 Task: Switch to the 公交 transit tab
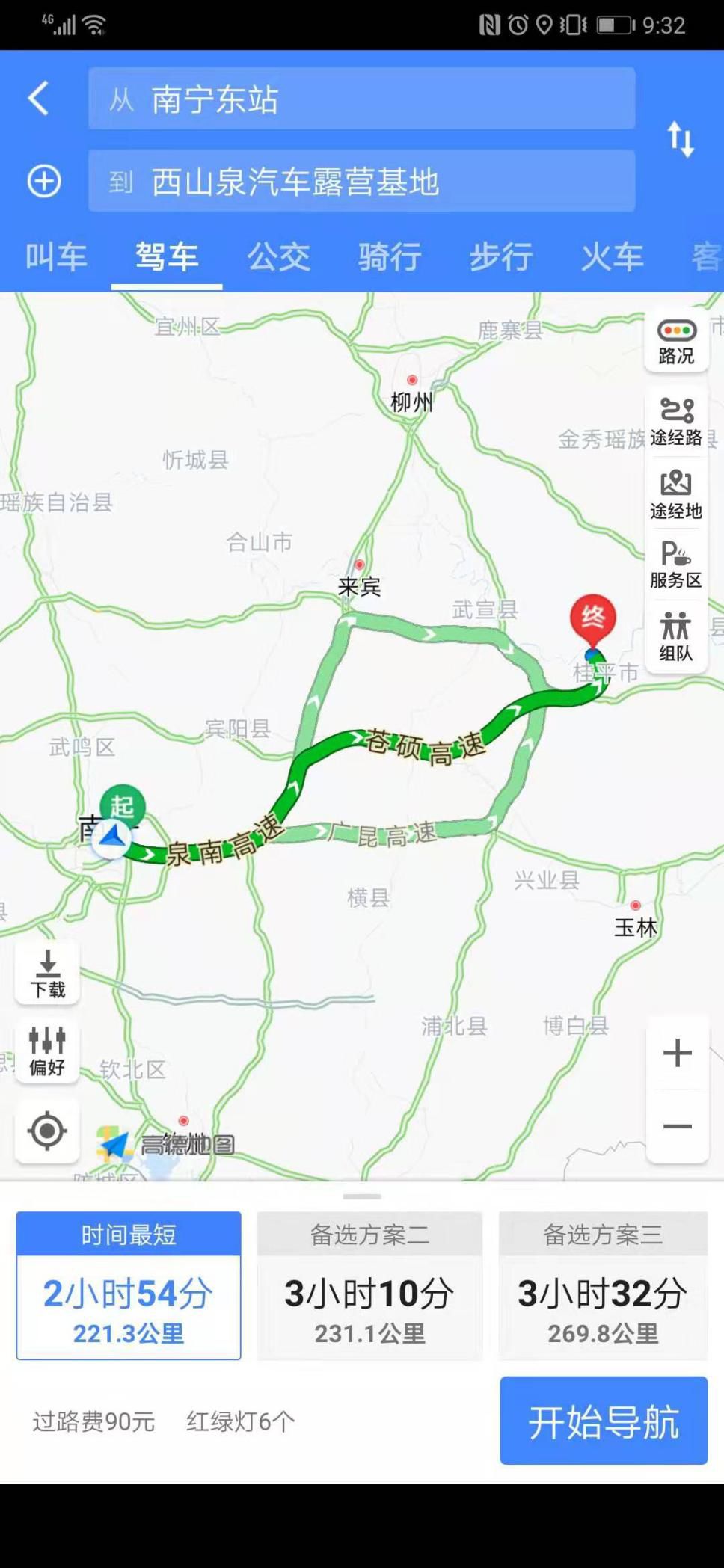pyautogui.click(x=277, y=256)
